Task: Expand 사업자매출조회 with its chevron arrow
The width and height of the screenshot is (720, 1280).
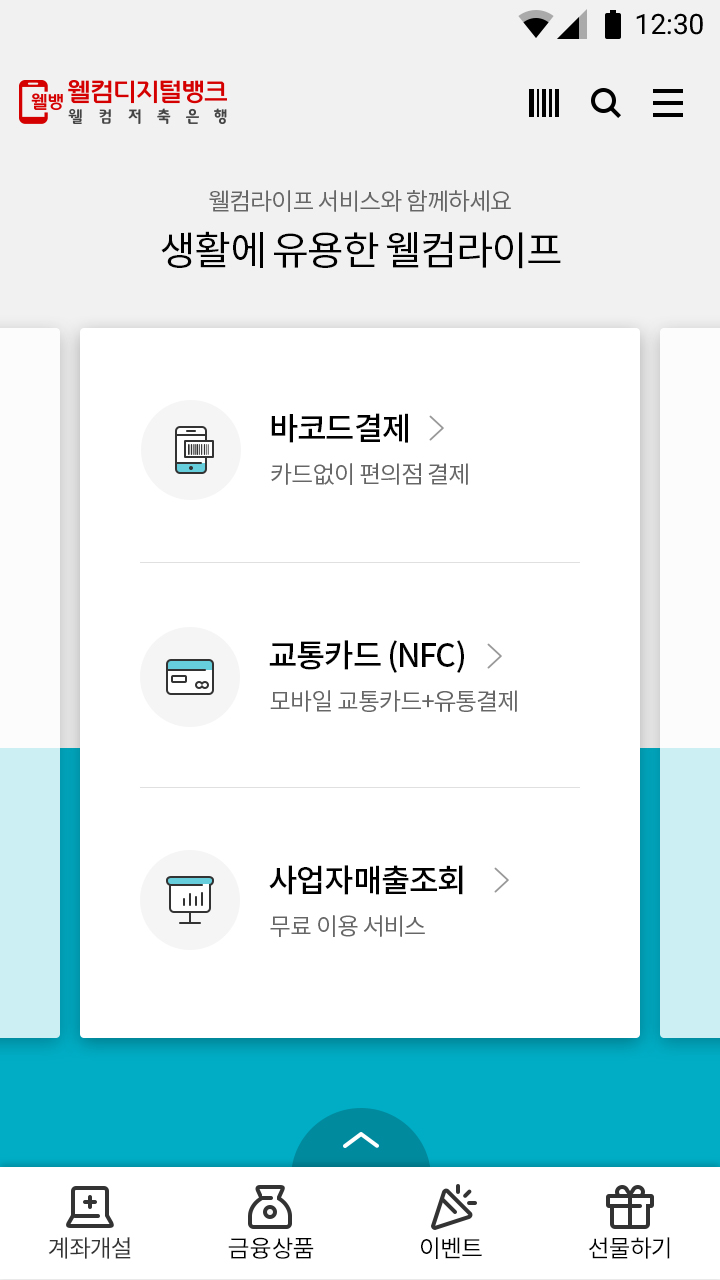Action: point(500,880)
